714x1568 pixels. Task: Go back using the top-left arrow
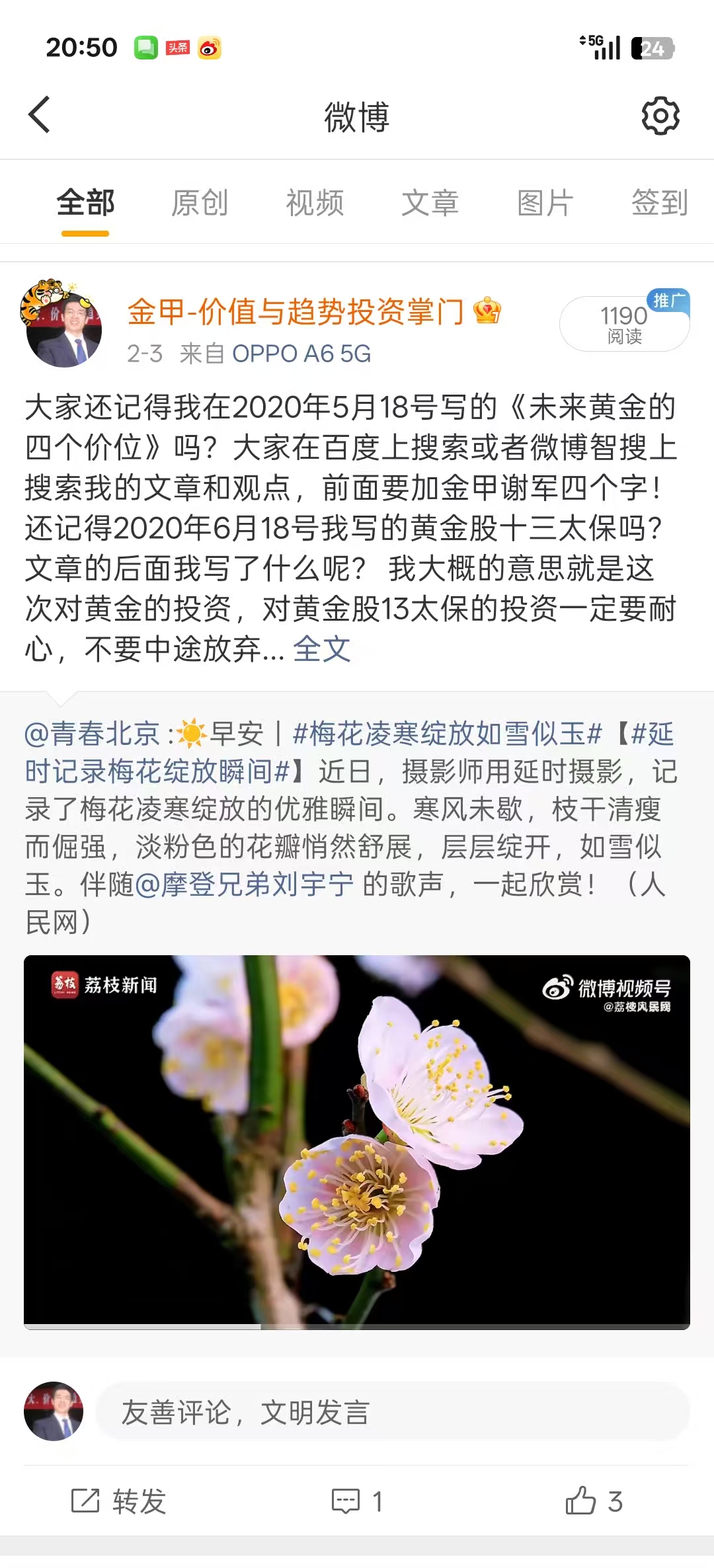[40, 115]
